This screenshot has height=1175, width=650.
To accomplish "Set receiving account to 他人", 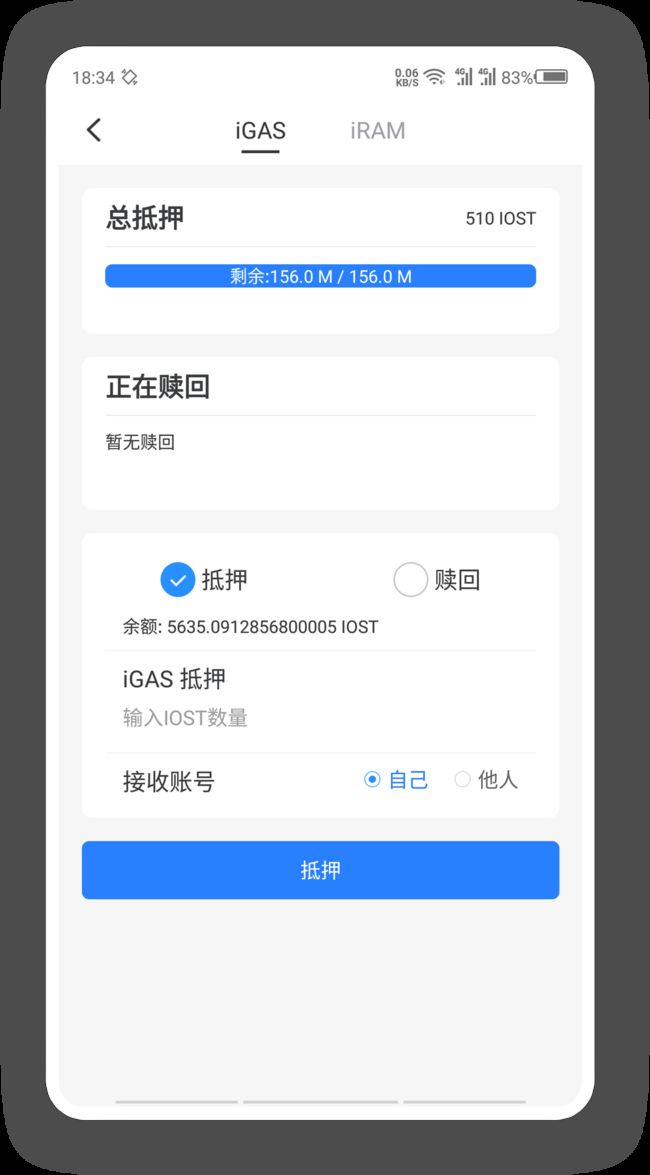I will (x=486, y=780).
